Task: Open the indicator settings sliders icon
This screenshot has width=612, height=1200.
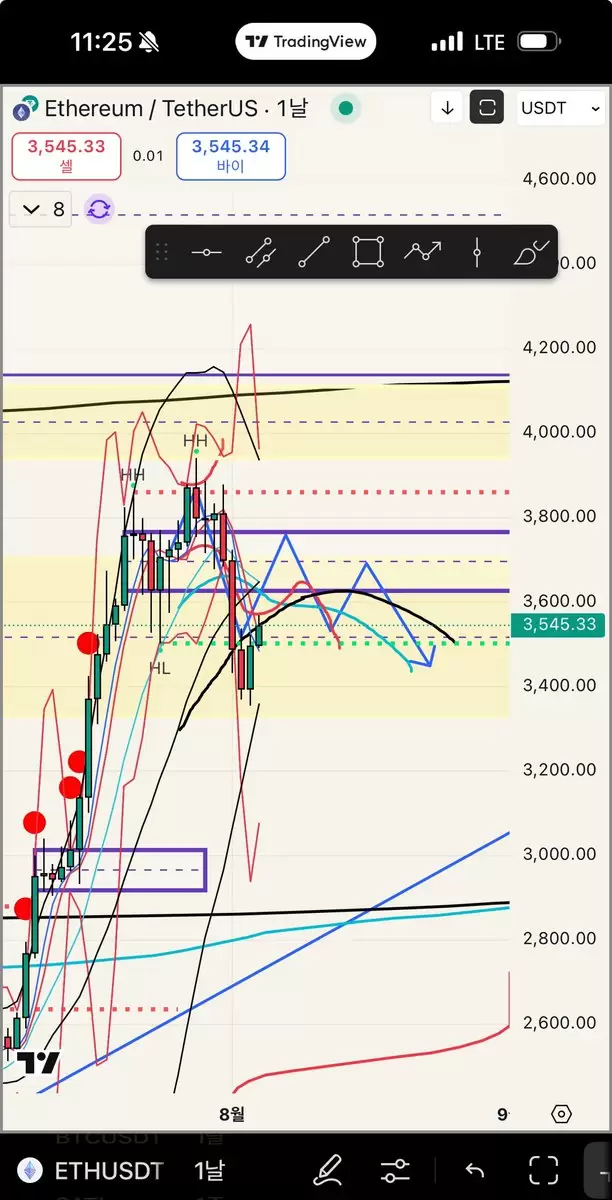Action: 395,1170
